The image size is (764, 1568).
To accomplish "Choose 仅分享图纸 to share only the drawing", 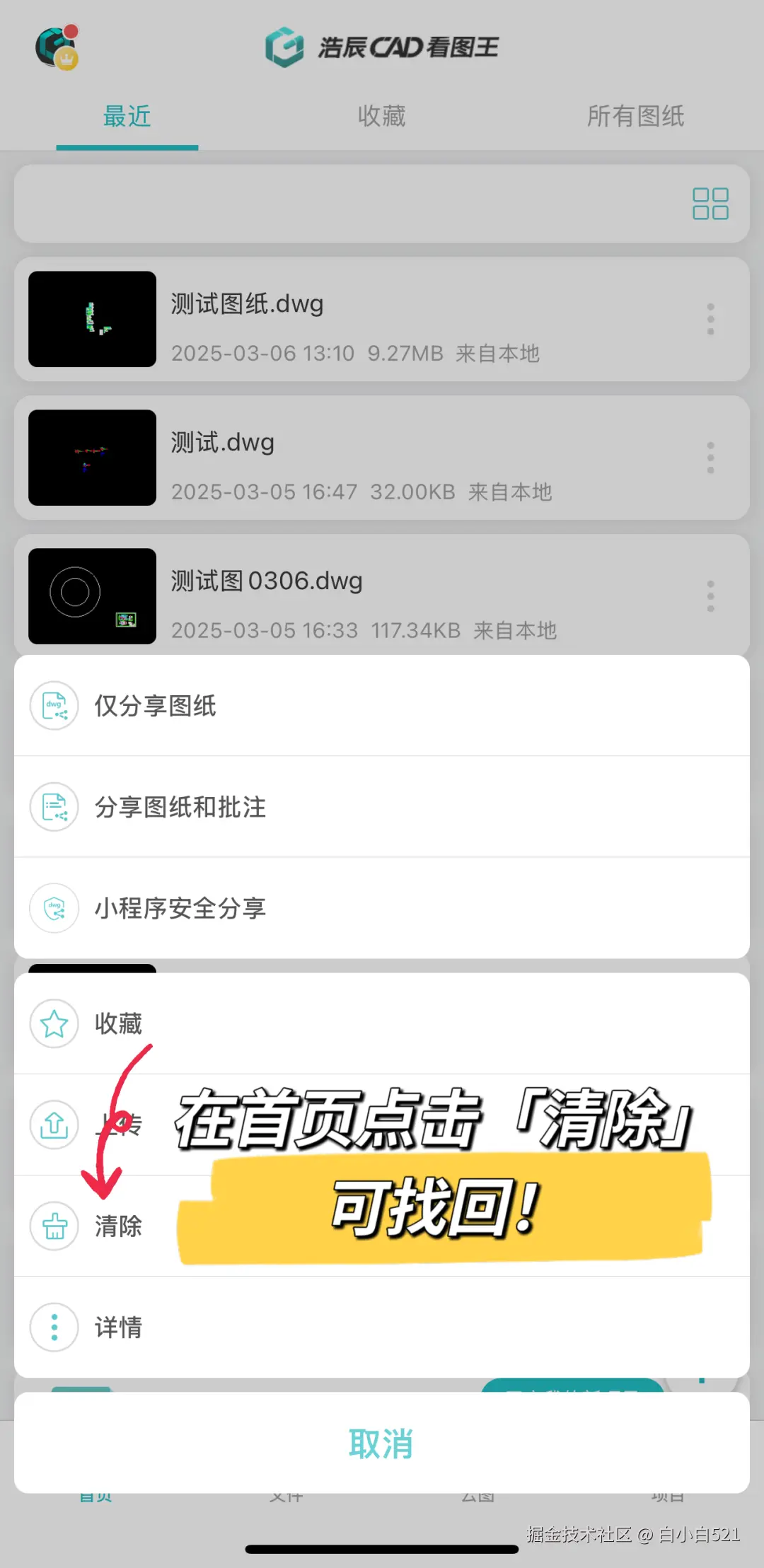I will pyautogui.click(x=156, y=706).
